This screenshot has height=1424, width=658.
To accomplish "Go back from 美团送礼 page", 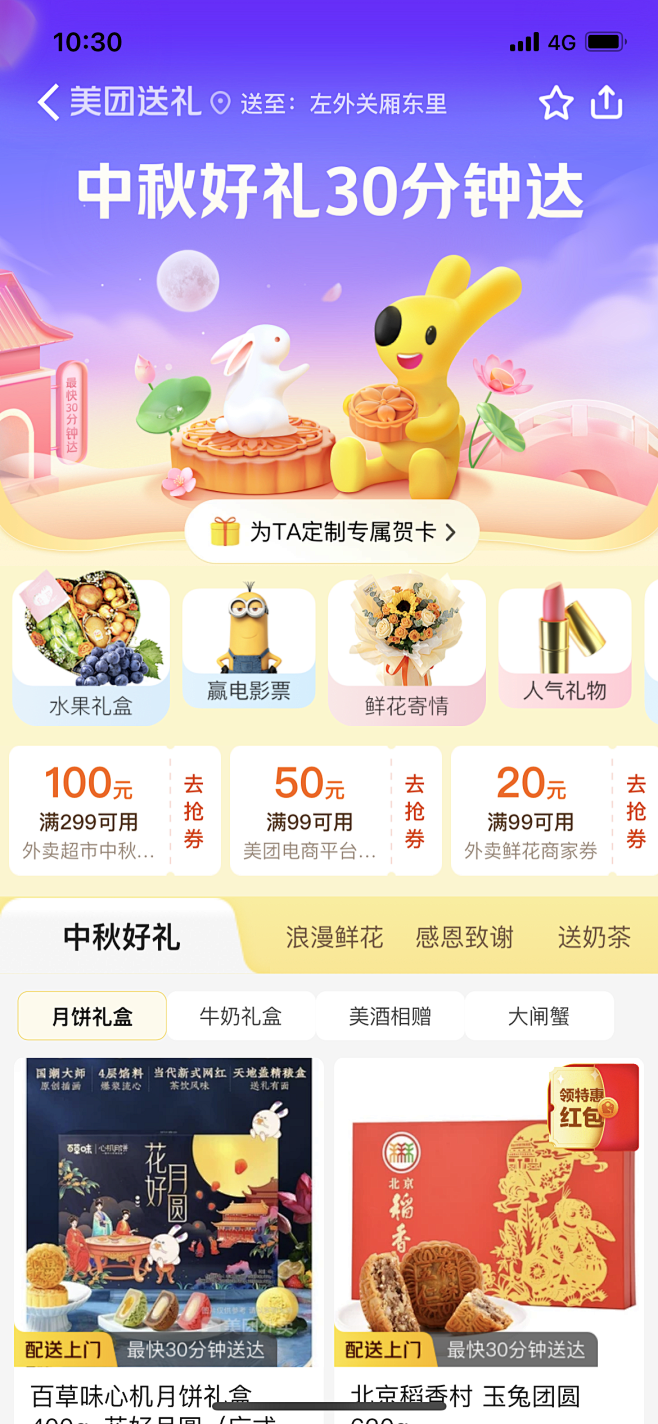I will pyautogui.click(x=48, y=103).
